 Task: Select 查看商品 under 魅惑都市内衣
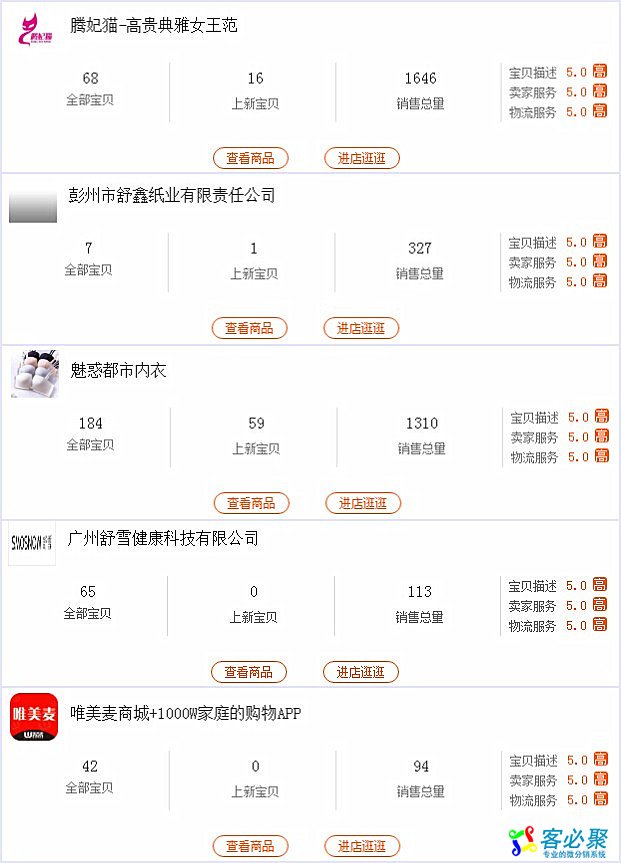251,503
